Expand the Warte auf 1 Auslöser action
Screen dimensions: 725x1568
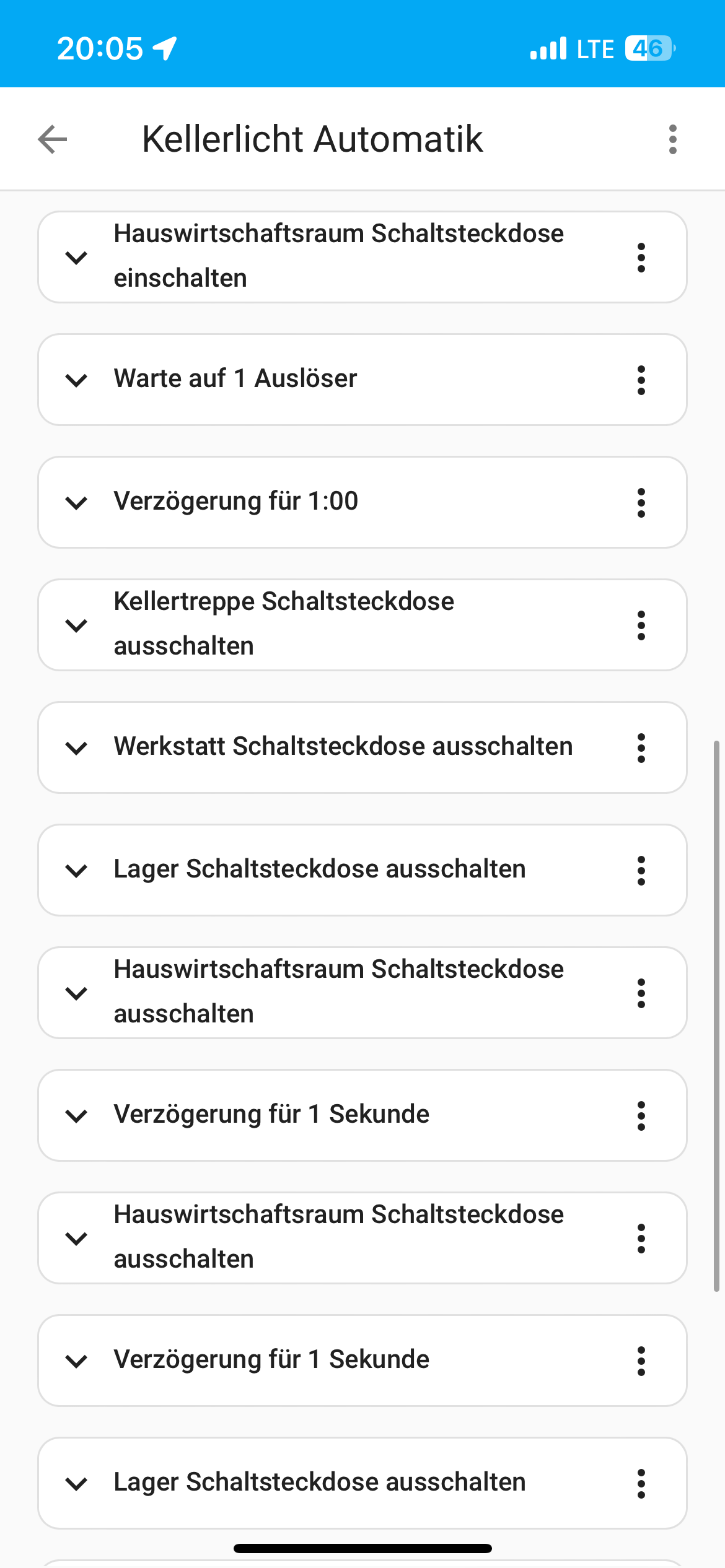[x=76, y=380]
